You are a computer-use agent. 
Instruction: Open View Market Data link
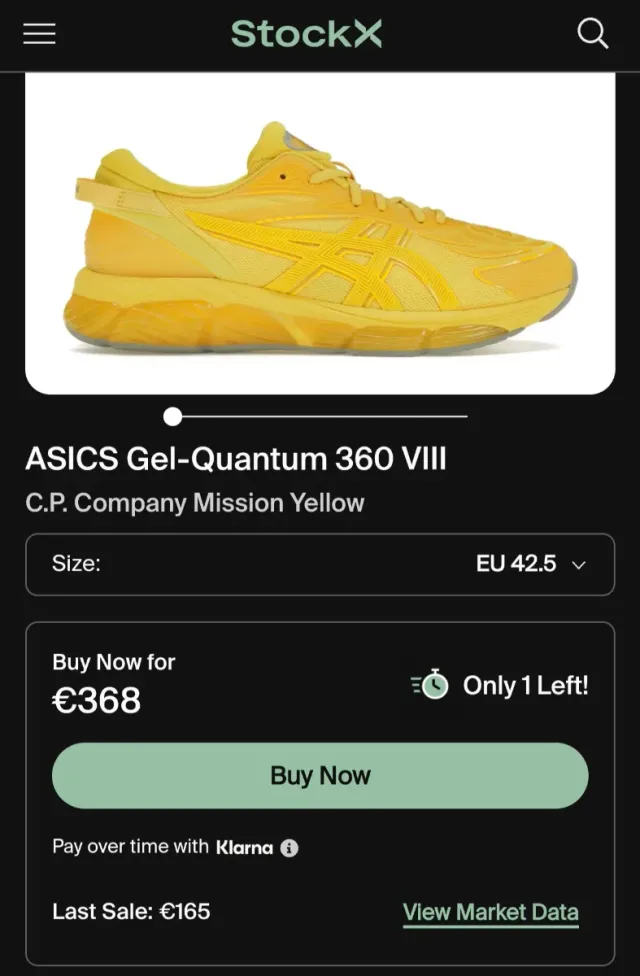tap(490, 912)
